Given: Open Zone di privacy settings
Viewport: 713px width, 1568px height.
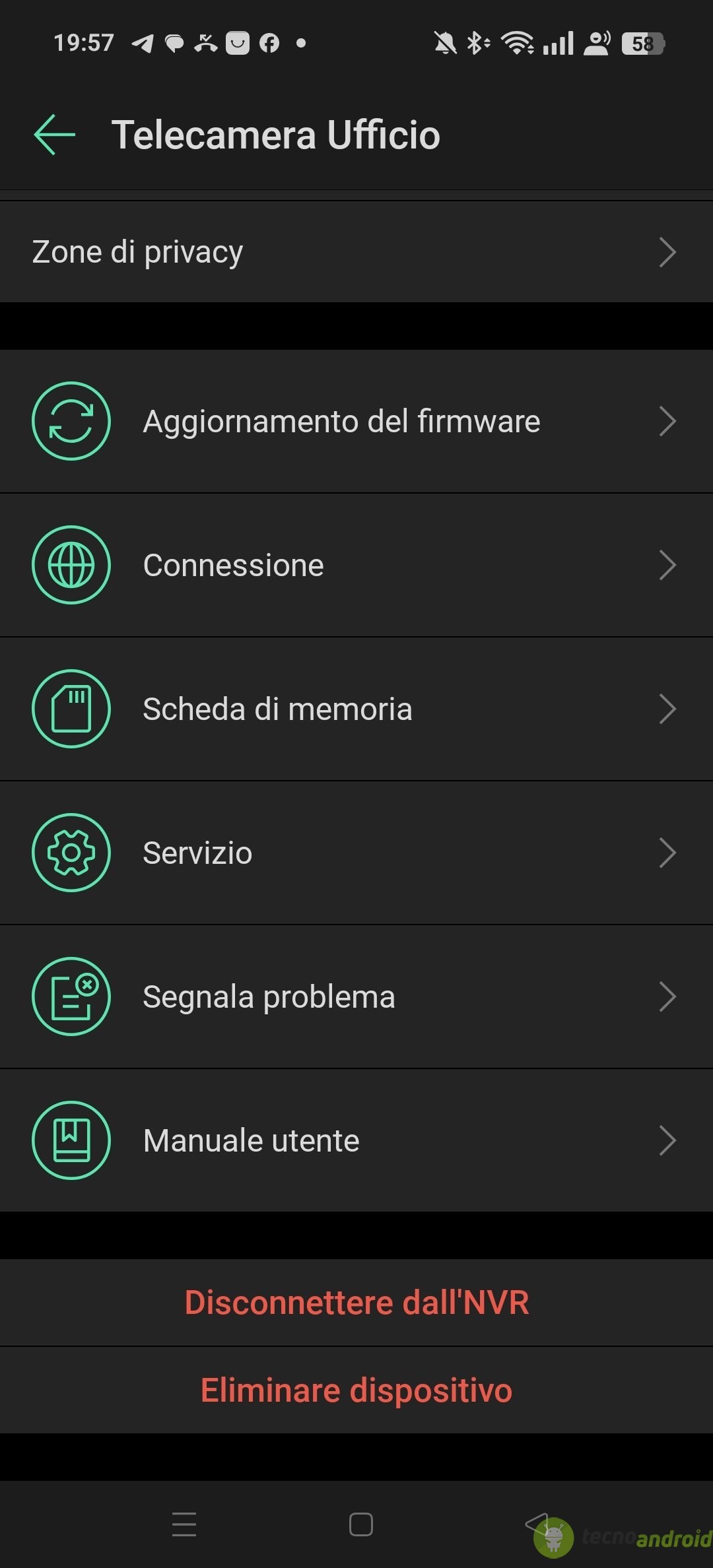Looking at the screenshot, I should click(x=356, y=252).
